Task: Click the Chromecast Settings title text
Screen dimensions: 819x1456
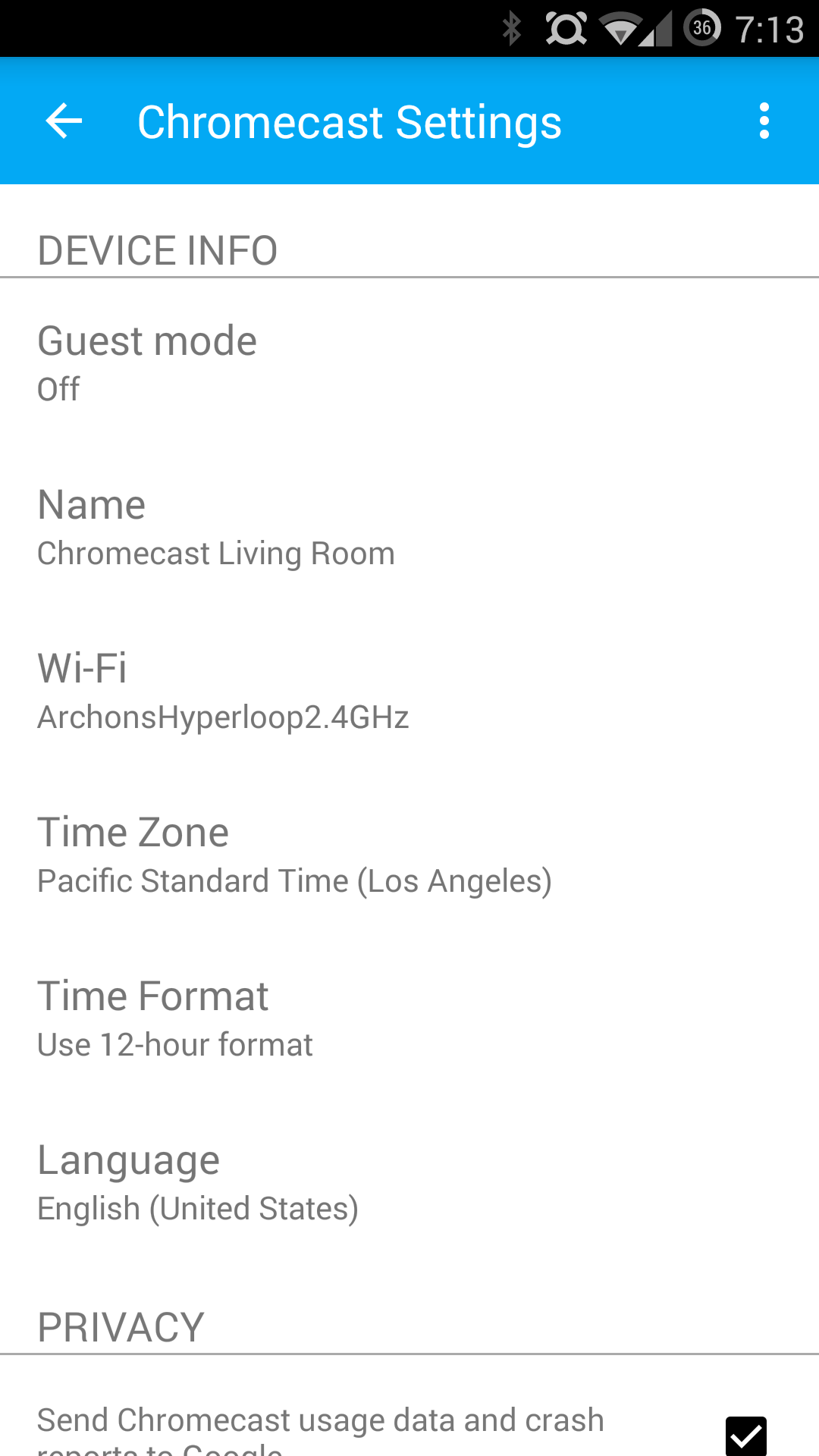Action: click(348, 121)
